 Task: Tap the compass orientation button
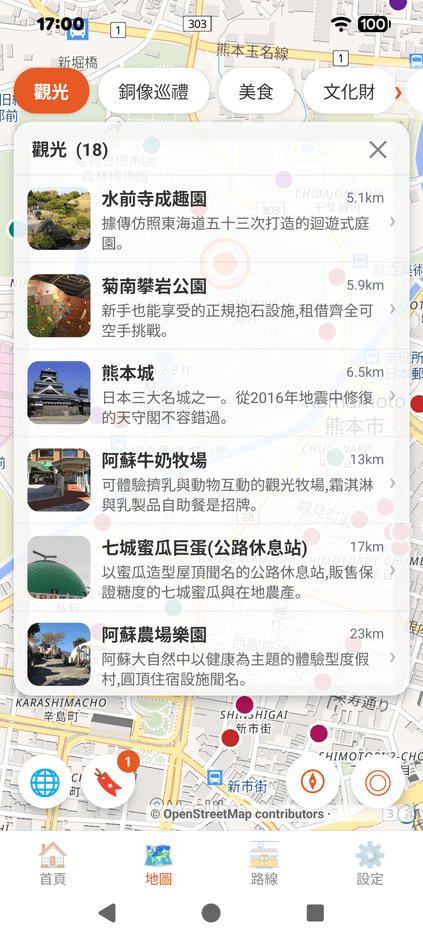pos(313,782)
